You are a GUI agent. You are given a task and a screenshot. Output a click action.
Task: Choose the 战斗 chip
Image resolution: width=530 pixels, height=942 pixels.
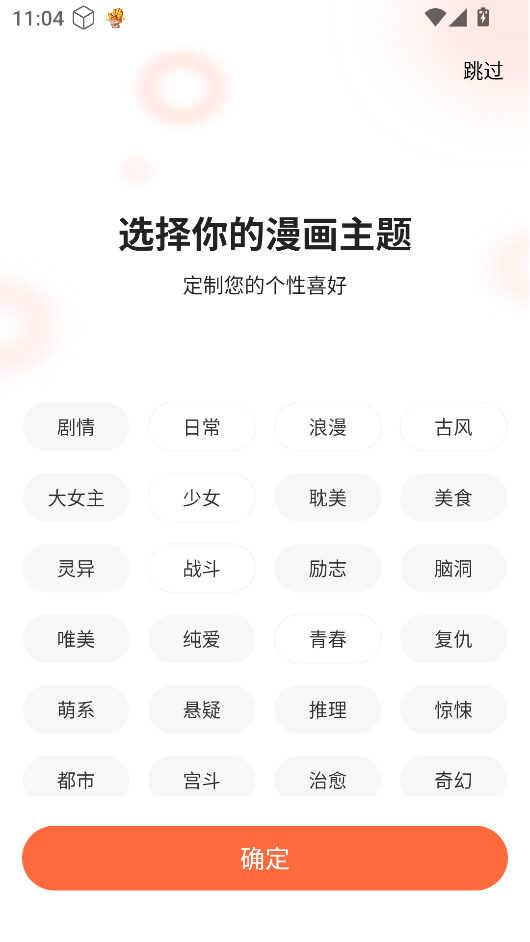pyautogui.click(x=202, y=568)
